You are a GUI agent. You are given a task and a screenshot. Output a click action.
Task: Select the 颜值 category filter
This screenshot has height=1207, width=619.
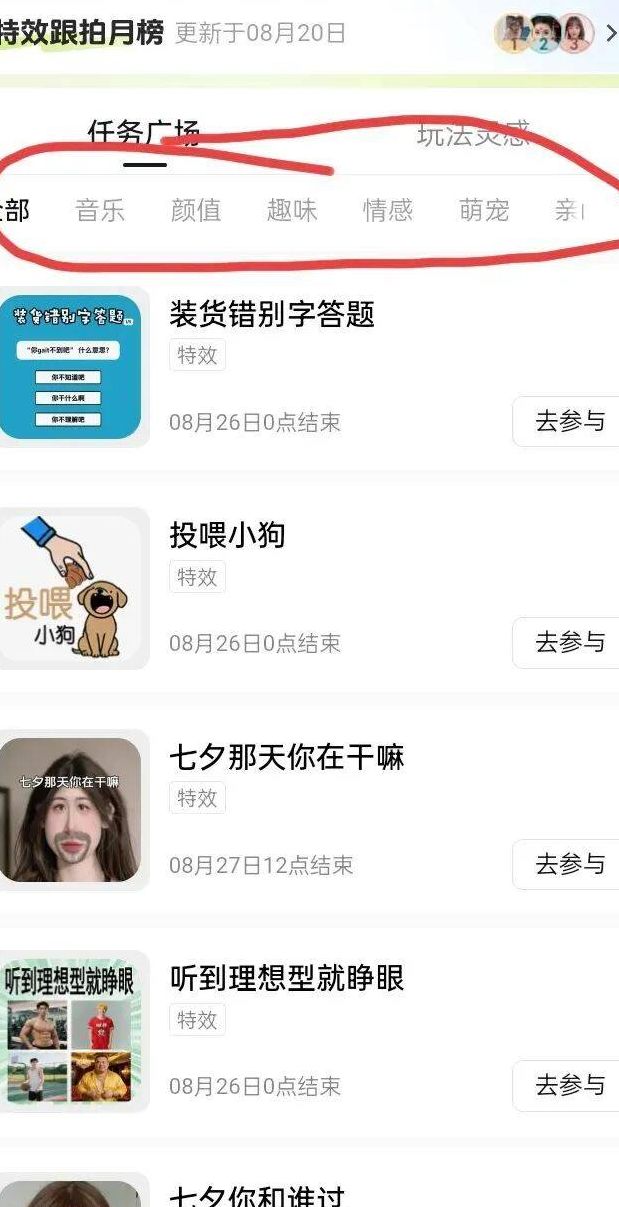[x=196, y=210]
